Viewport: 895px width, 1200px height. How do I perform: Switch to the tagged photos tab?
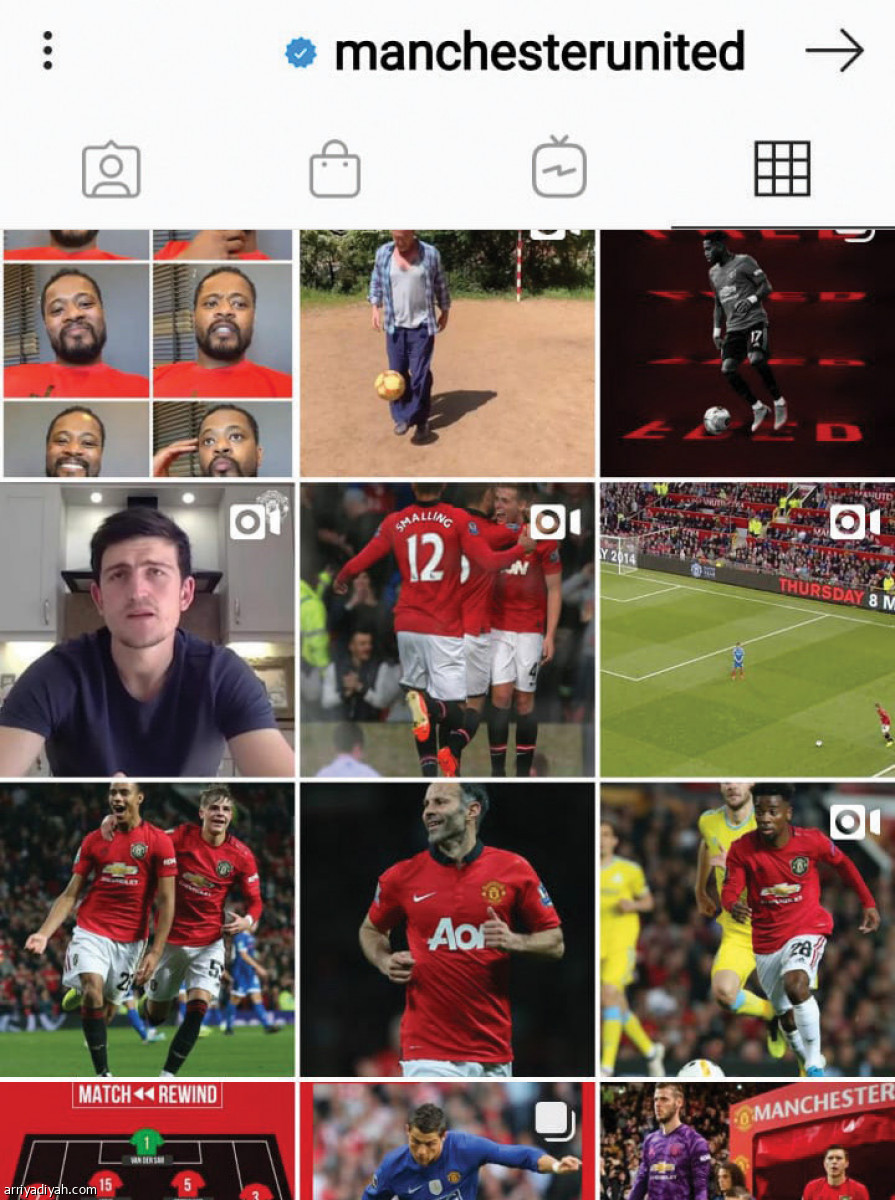pos(111,171)
